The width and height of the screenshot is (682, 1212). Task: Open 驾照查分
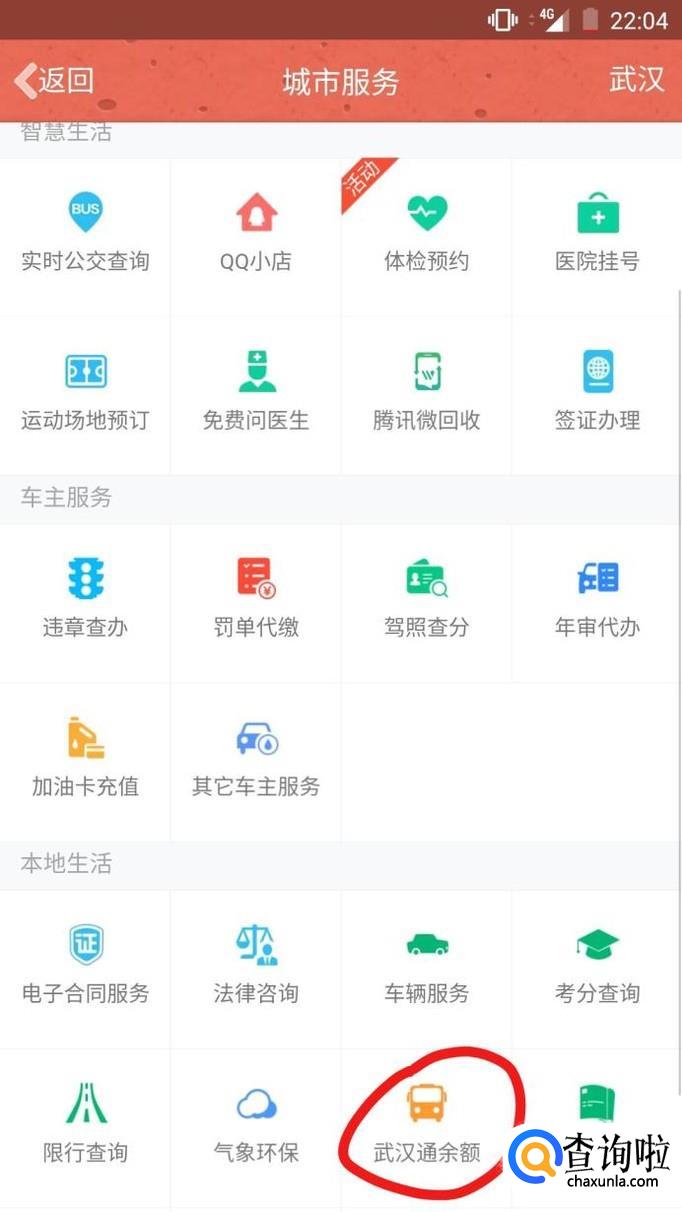coord(427,603)
